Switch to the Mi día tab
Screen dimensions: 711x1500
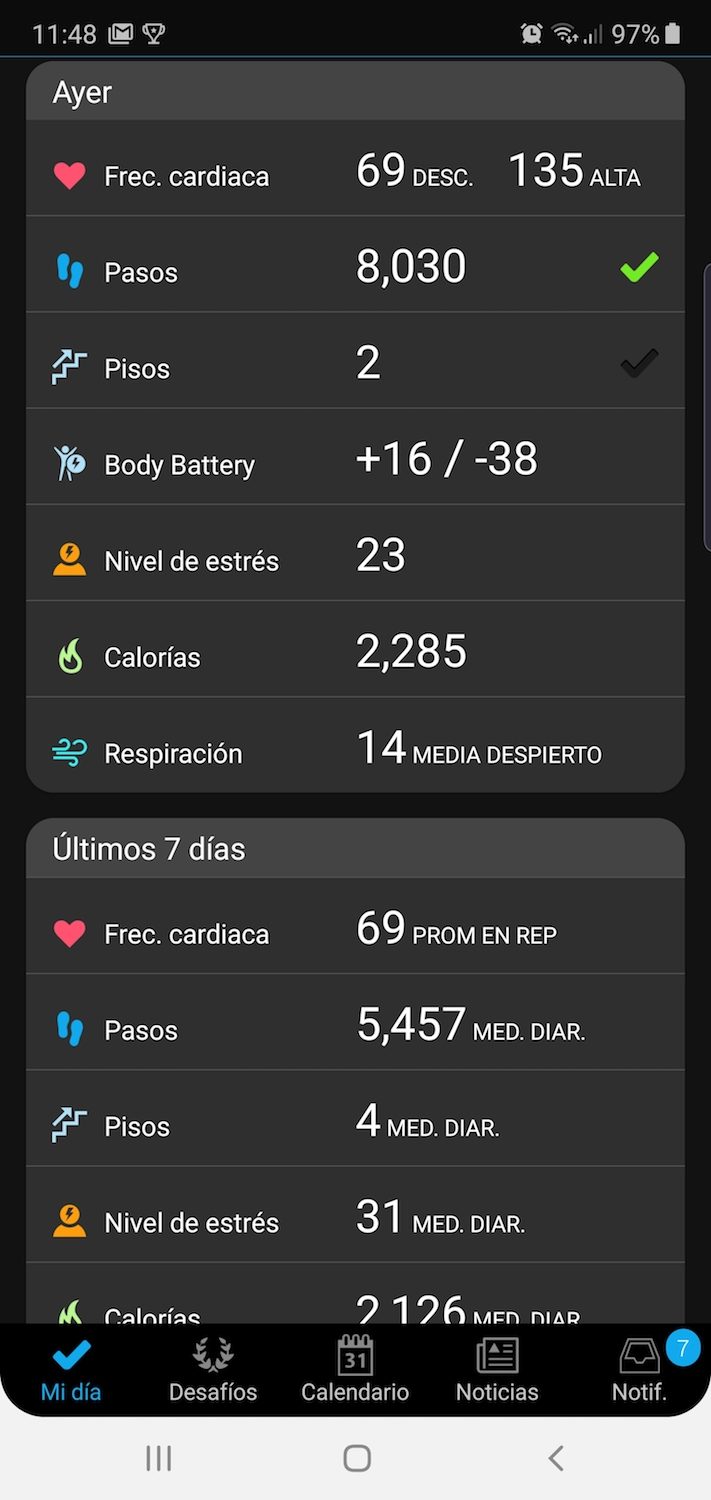71,1370
